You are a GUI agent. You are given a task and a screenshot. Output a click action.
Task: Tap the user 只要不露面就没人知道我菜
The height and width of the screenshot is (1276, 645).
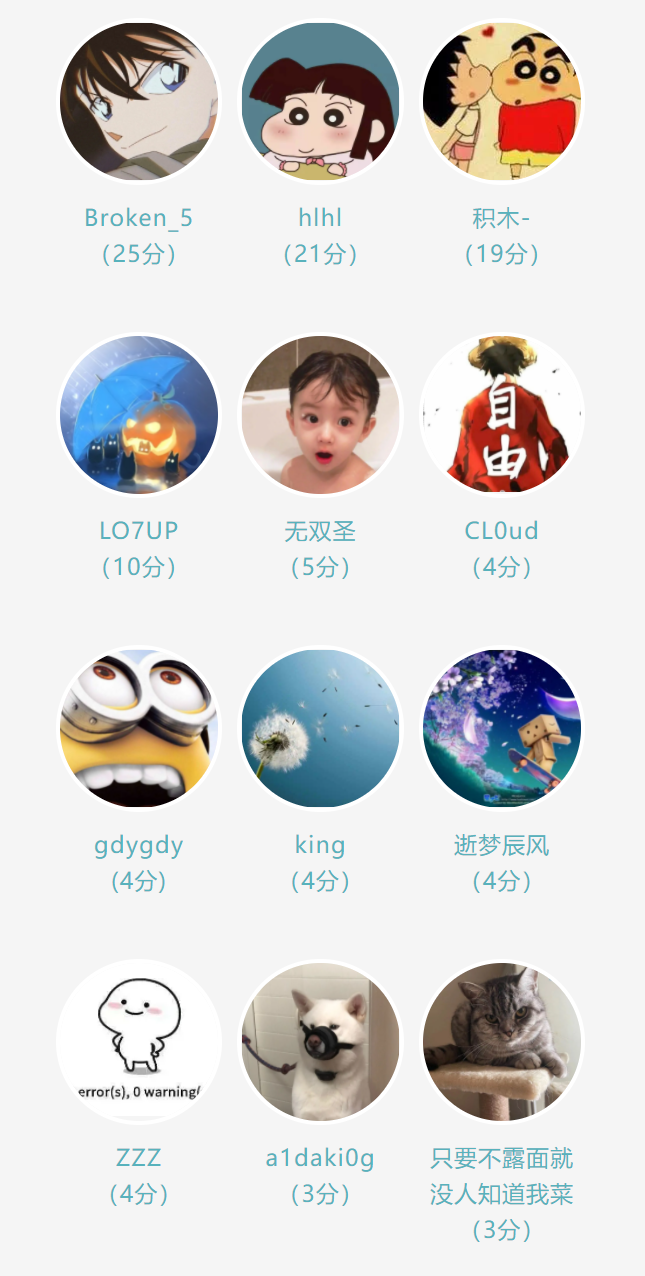click(502, 1041)
